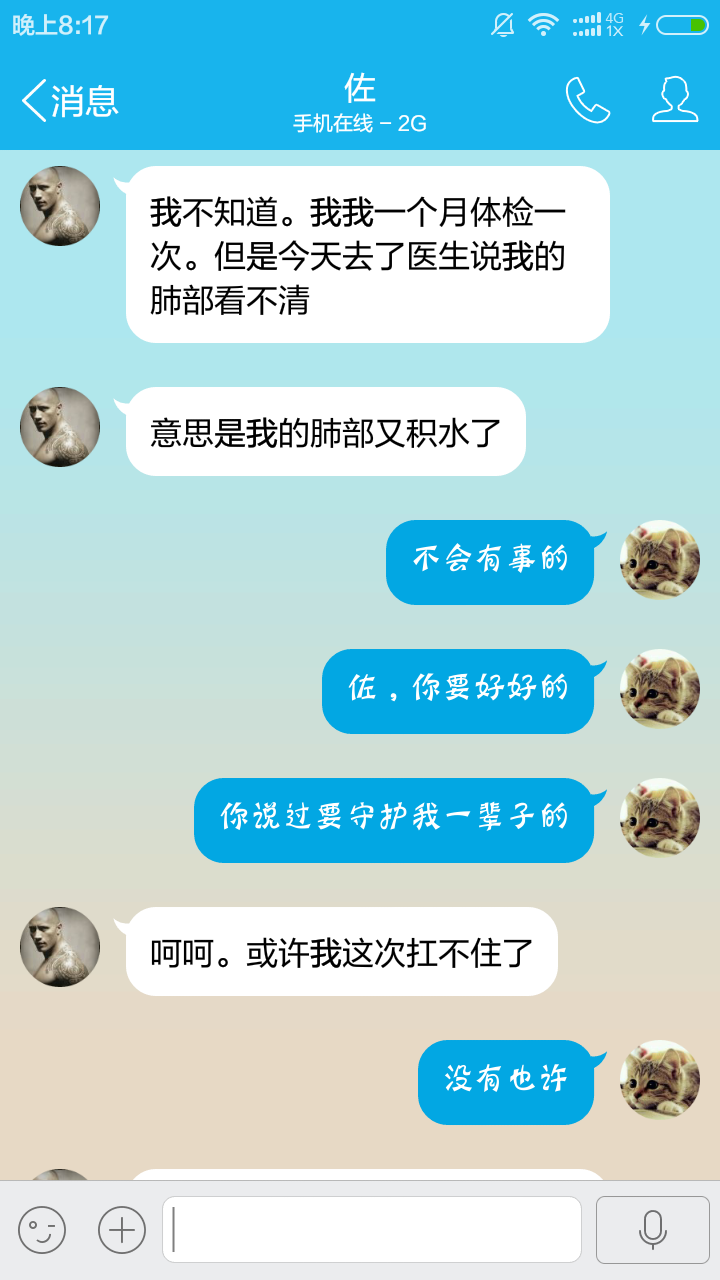Screen dimensions: 720x1280
Task: Start a voice call with 佐
Action: tap(587, 100)
